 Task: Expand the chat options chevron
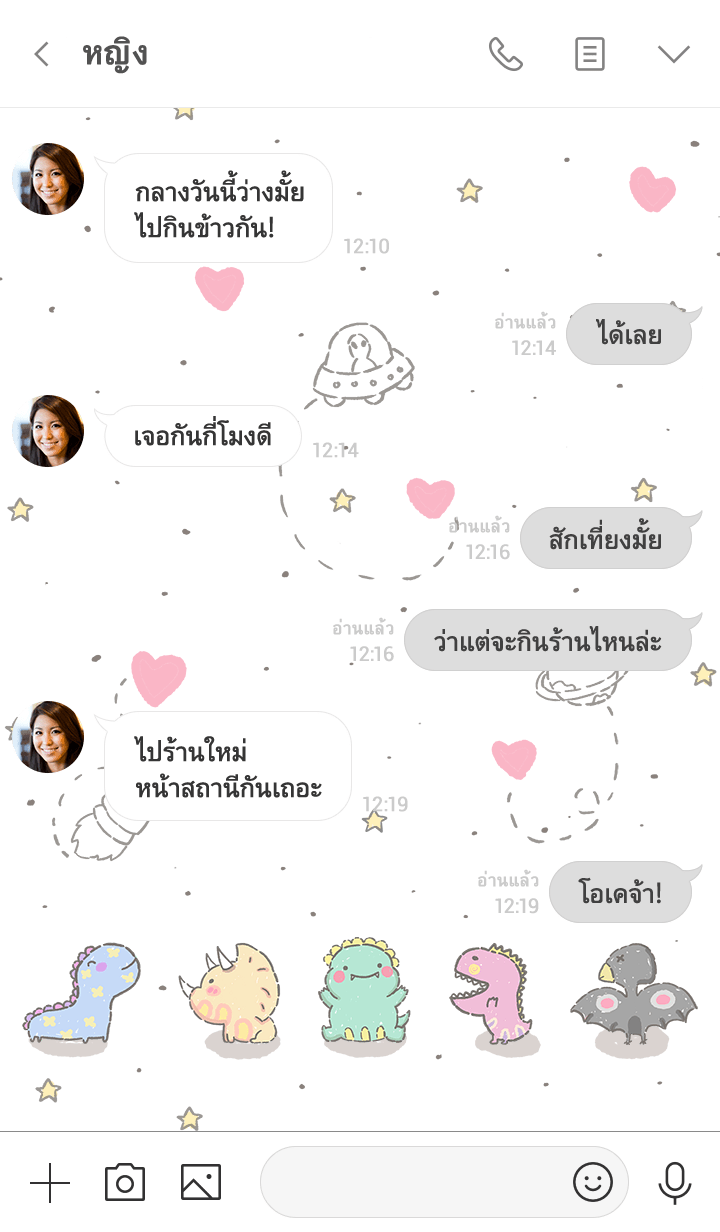click(674, 54)
